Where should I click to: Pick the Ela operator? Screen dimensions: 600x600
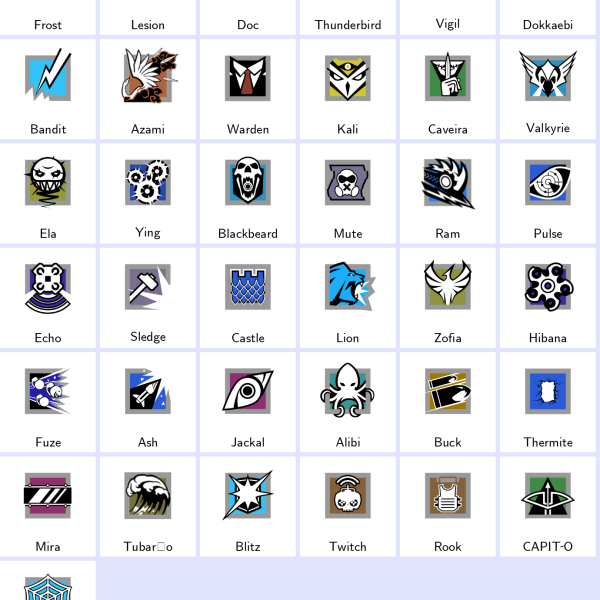(x=48, y=192)
